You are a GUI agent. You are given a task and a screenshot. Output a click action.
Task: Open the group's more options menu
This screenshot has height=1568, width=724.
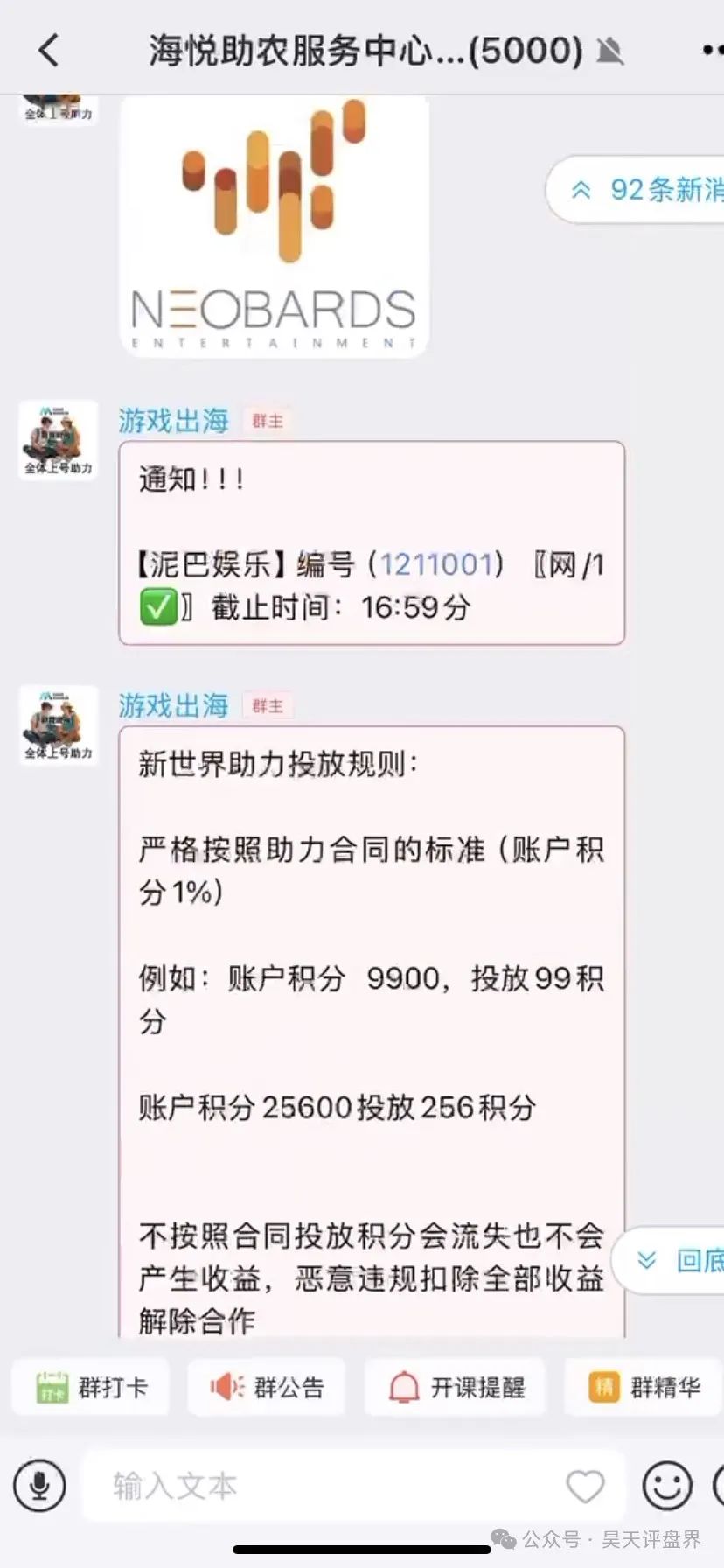coord(712,51)
